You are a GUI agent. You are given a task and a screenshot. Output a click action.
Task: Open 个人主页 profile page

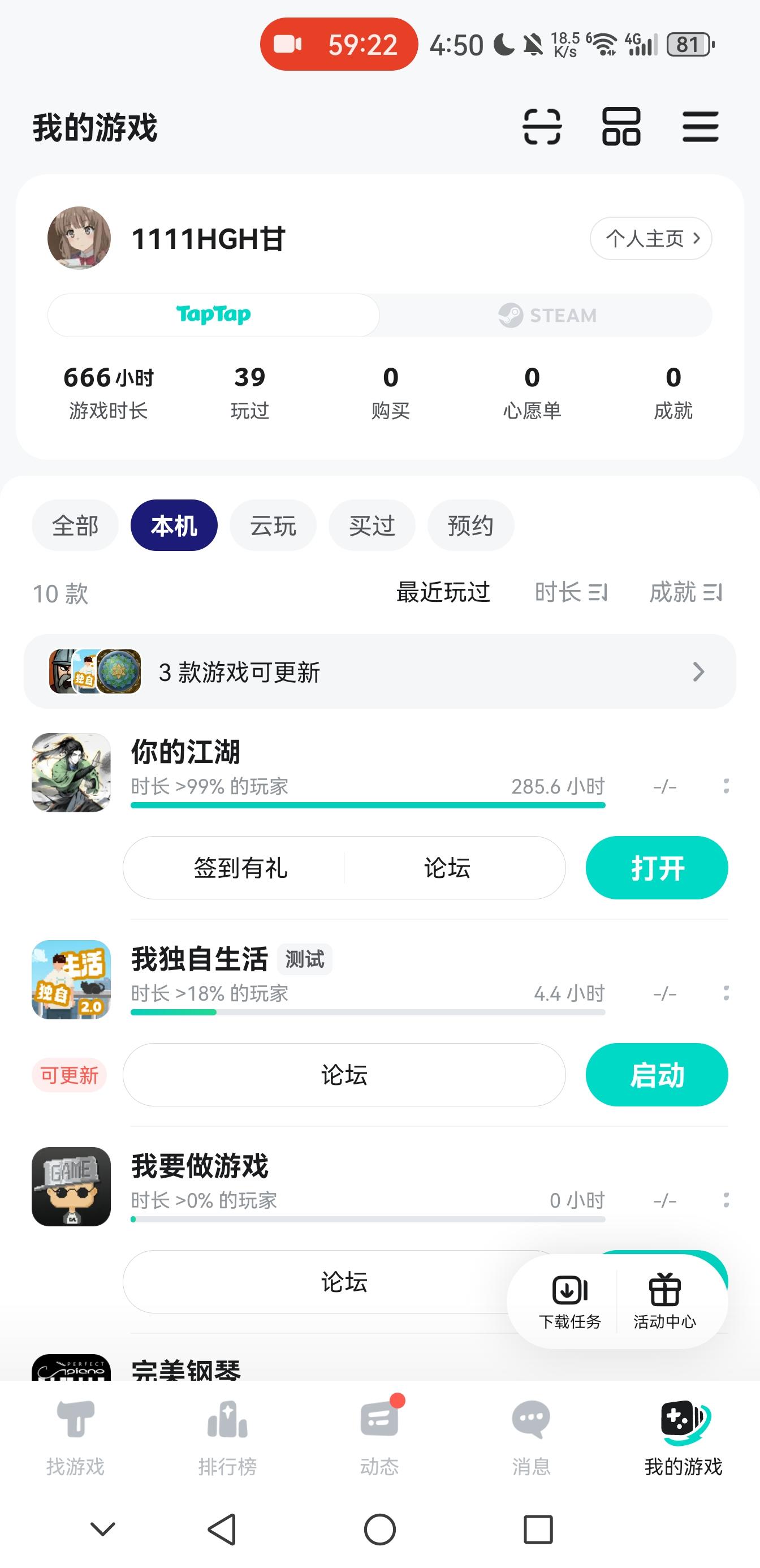point(650,239)
